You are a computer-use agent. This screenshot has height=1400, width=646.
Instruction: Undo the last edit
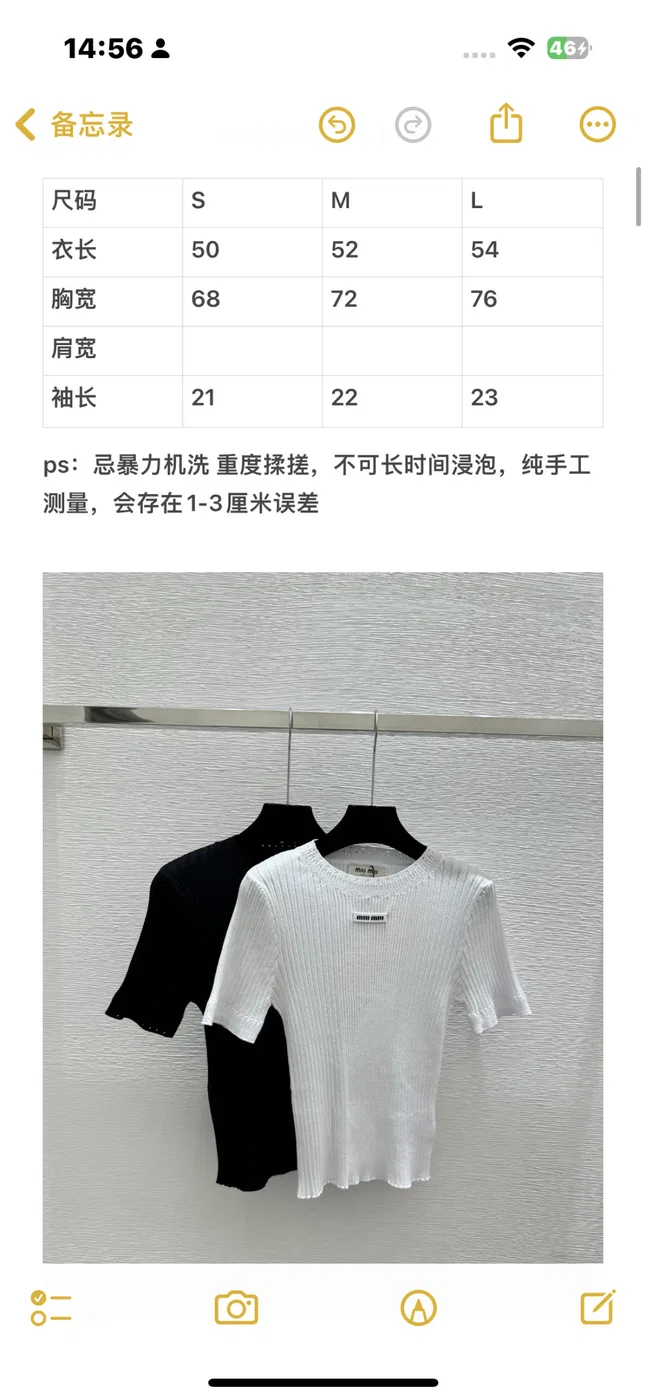(x=337, y=125)
